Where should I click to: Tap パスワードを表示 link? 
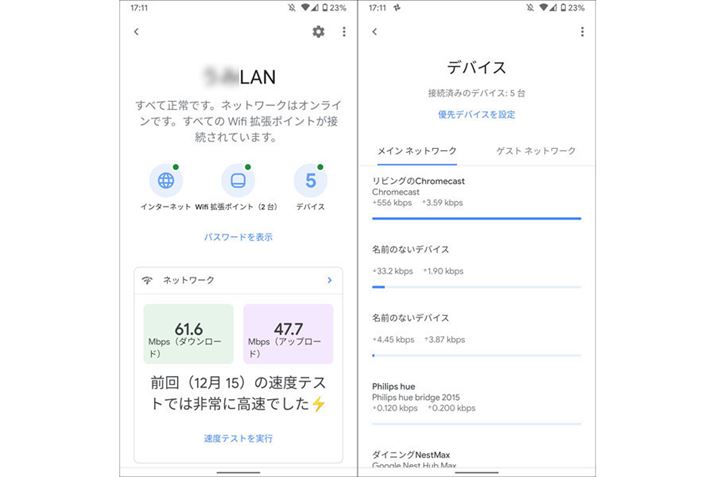pyautogui.click(x=238, y=237)
